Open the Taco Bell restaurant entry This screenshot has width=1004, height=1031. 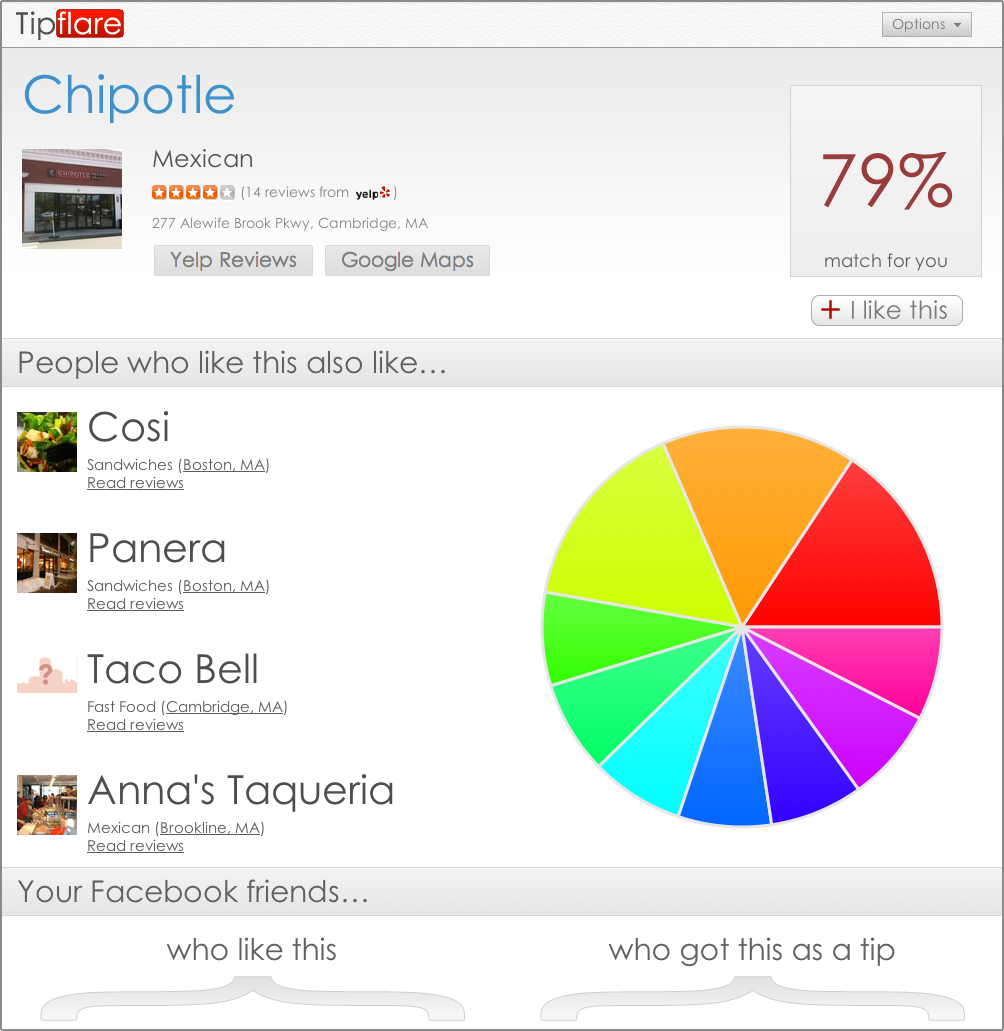[173, 670]
